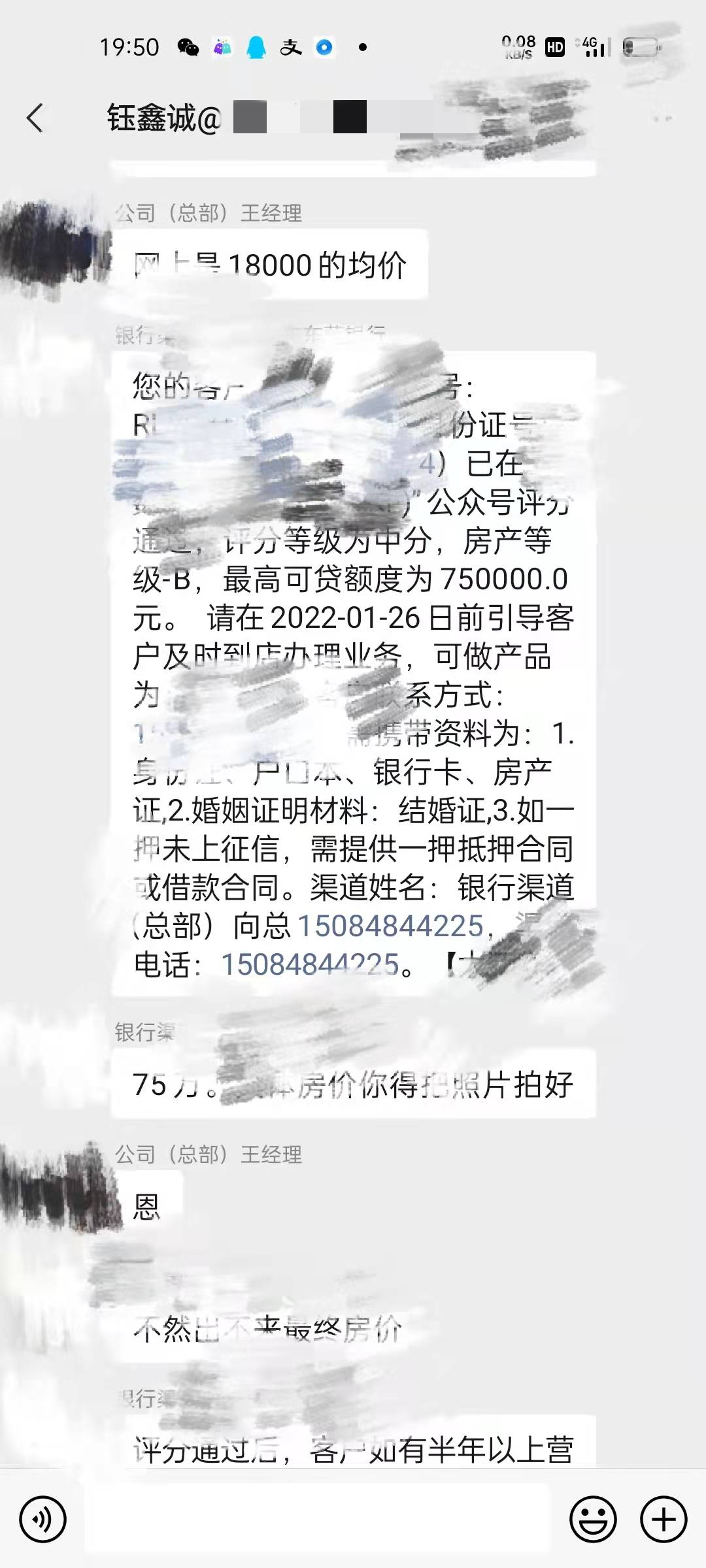Viewport: 706px width, 1568px height.
Task: Focus the message text field
Action: click(x=317, y=1519)
